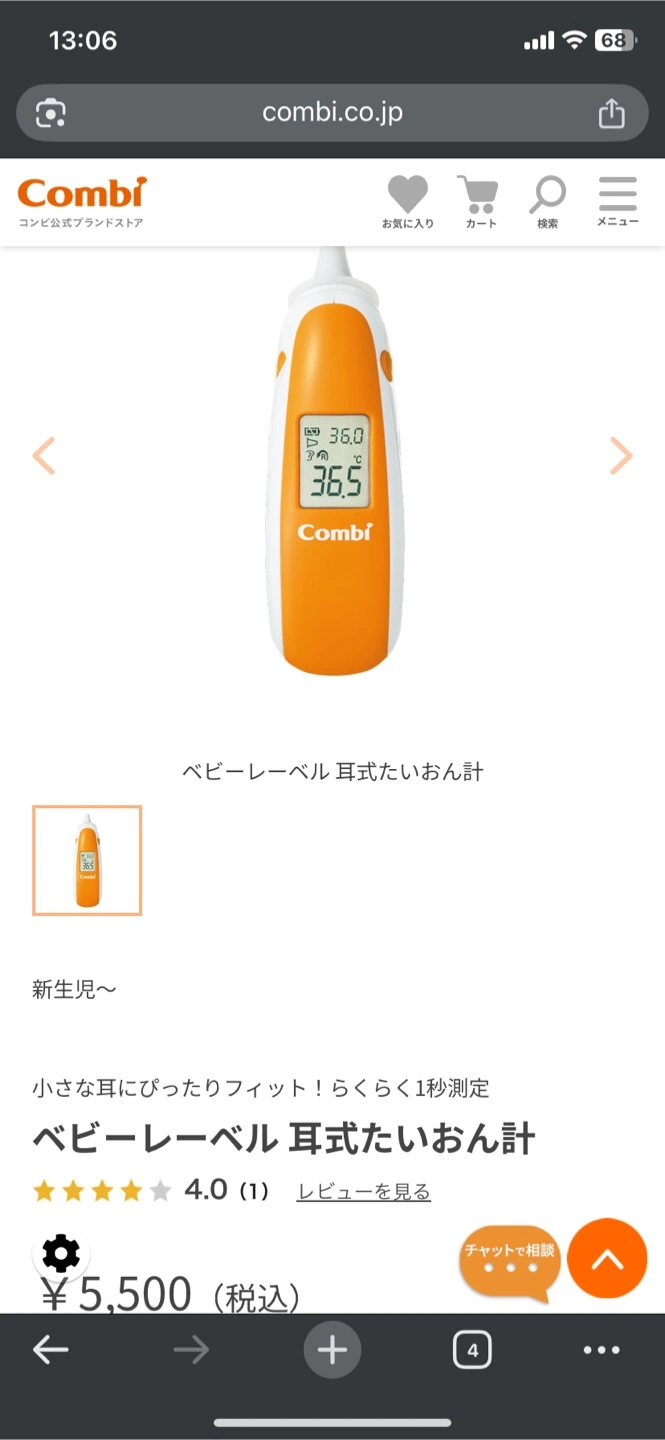Open the メニュー hamburger menu
665x1440 pixels.
(x=617, y=201)
